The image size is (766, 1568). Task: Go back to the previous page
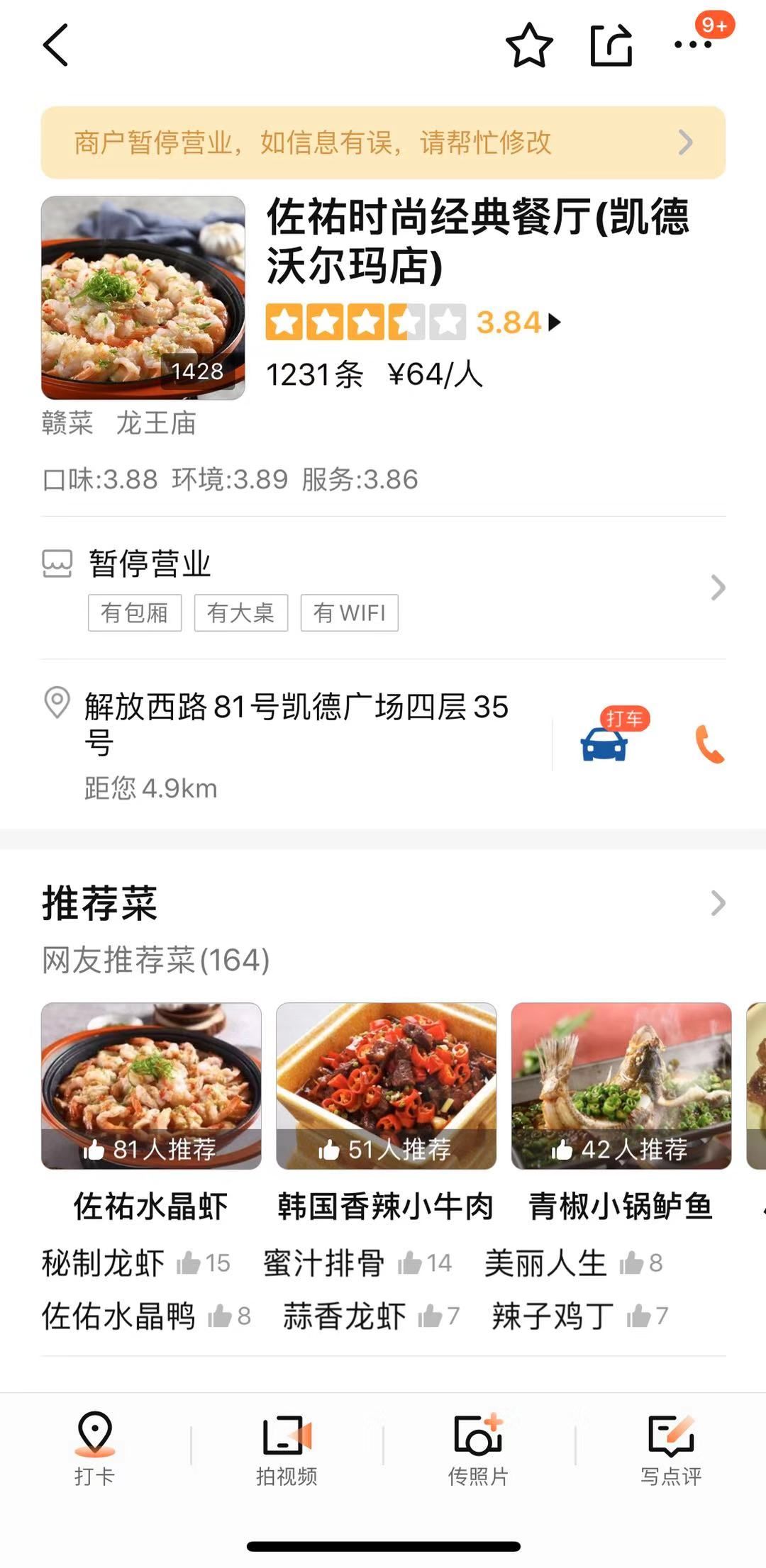click(55, 45)
